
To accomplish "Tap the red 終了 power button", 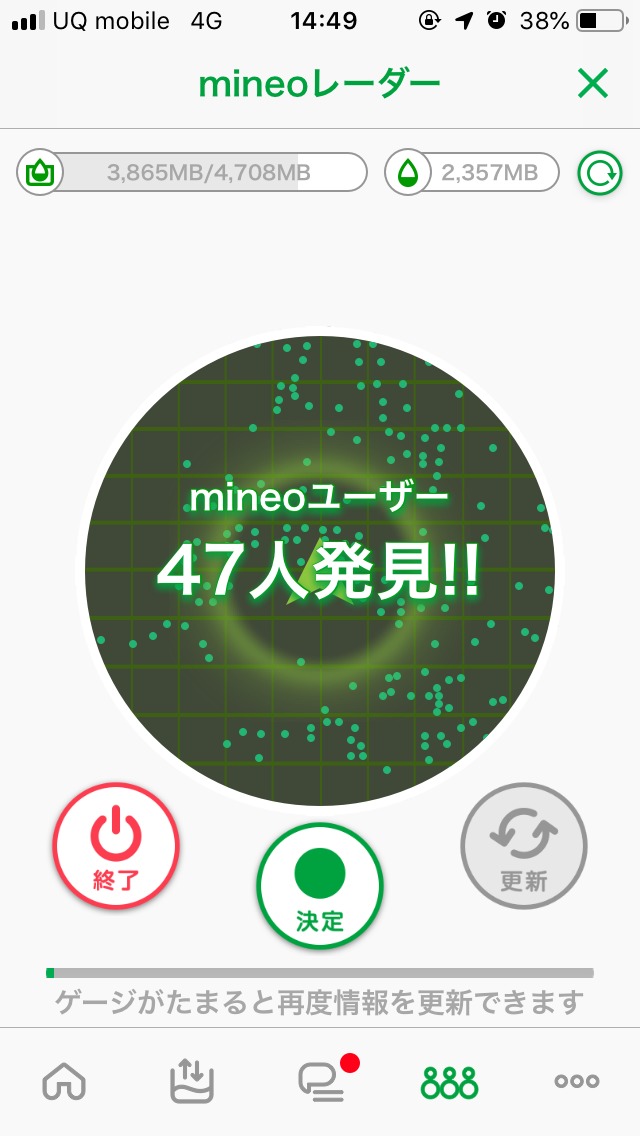I will click(116, 846).
